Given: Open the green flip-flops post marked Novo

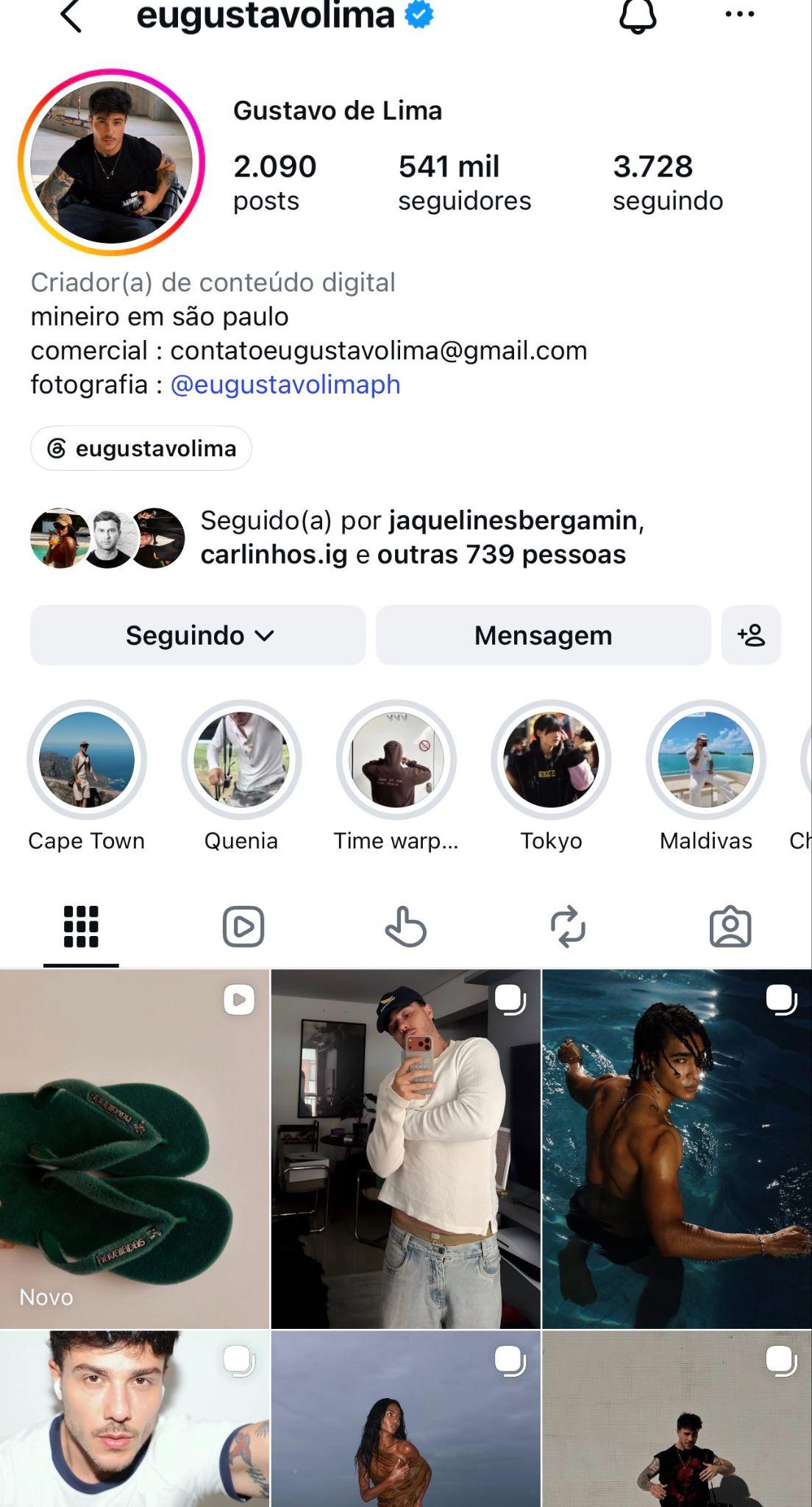Looking at the screenshot, I should 135,1149.
